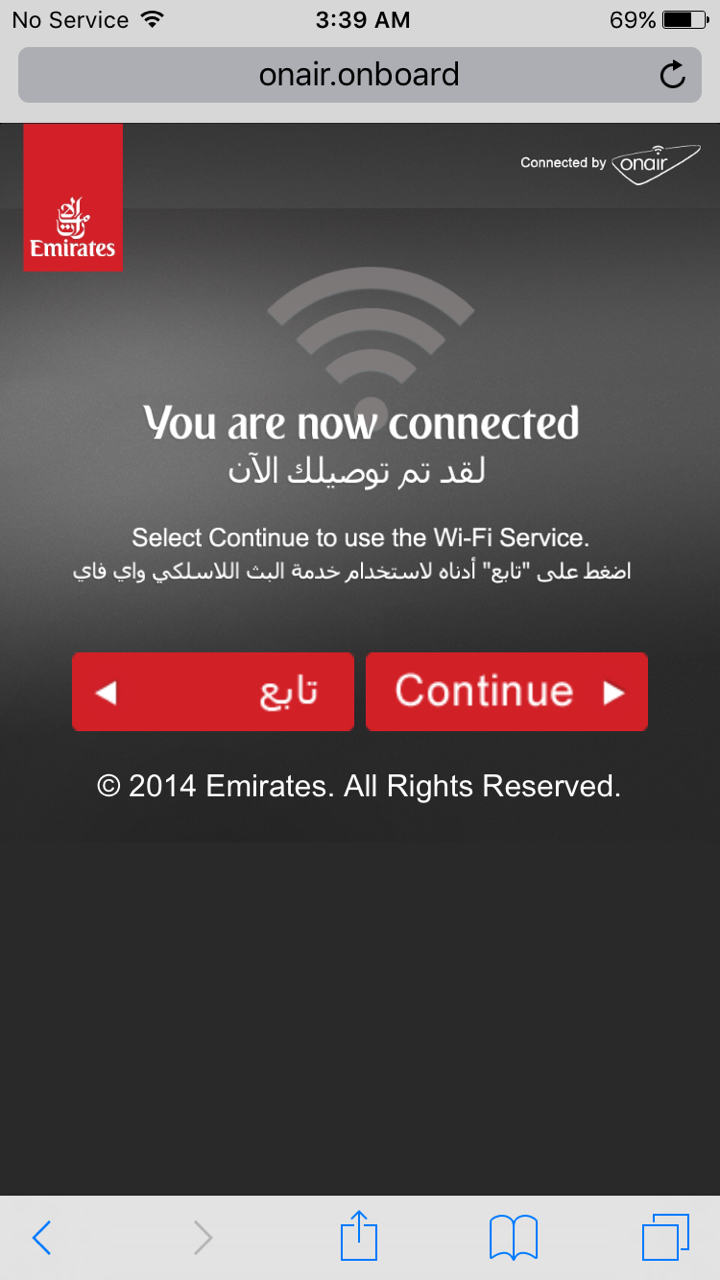Screen dimensions: 720x1280
Task: Go back to the previous page
Action: pyautogui.click(x=42, y=1238)
